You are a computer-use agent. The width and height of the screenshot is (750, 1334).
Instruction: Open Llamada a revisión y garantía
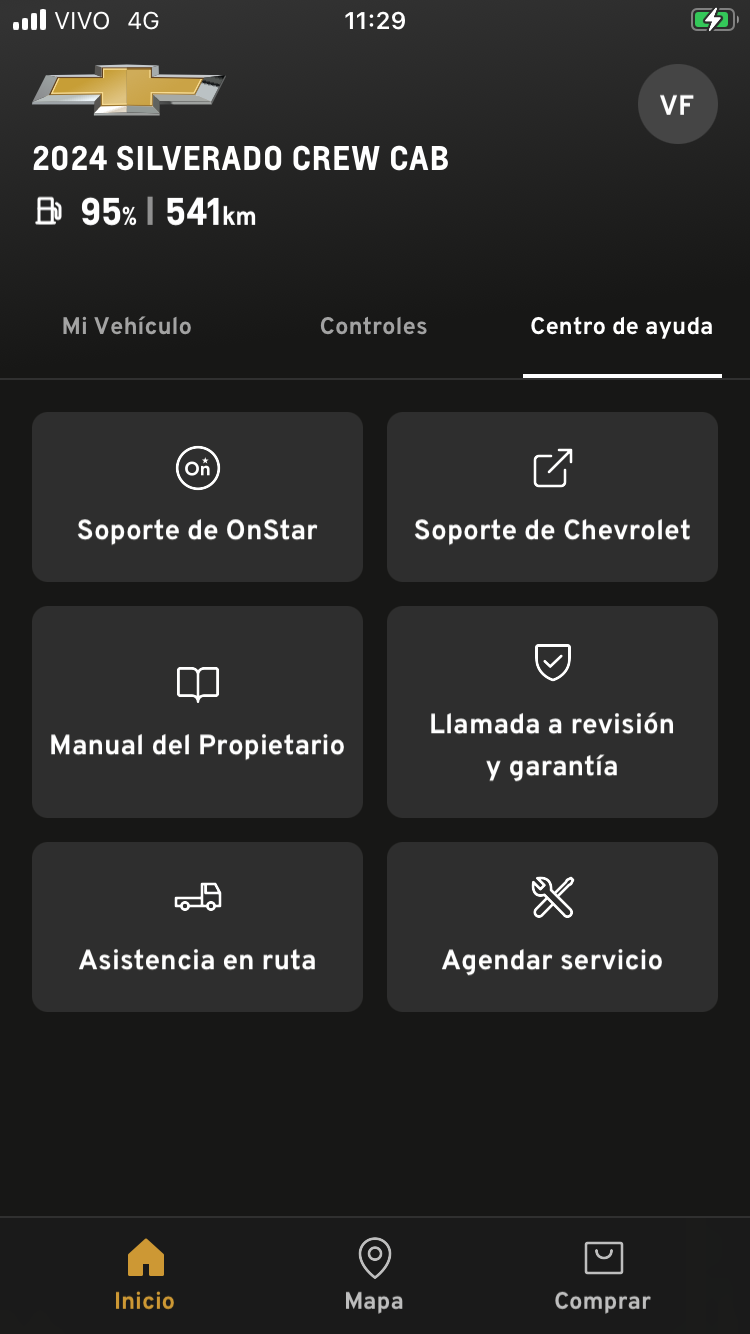tap(552, 712)
